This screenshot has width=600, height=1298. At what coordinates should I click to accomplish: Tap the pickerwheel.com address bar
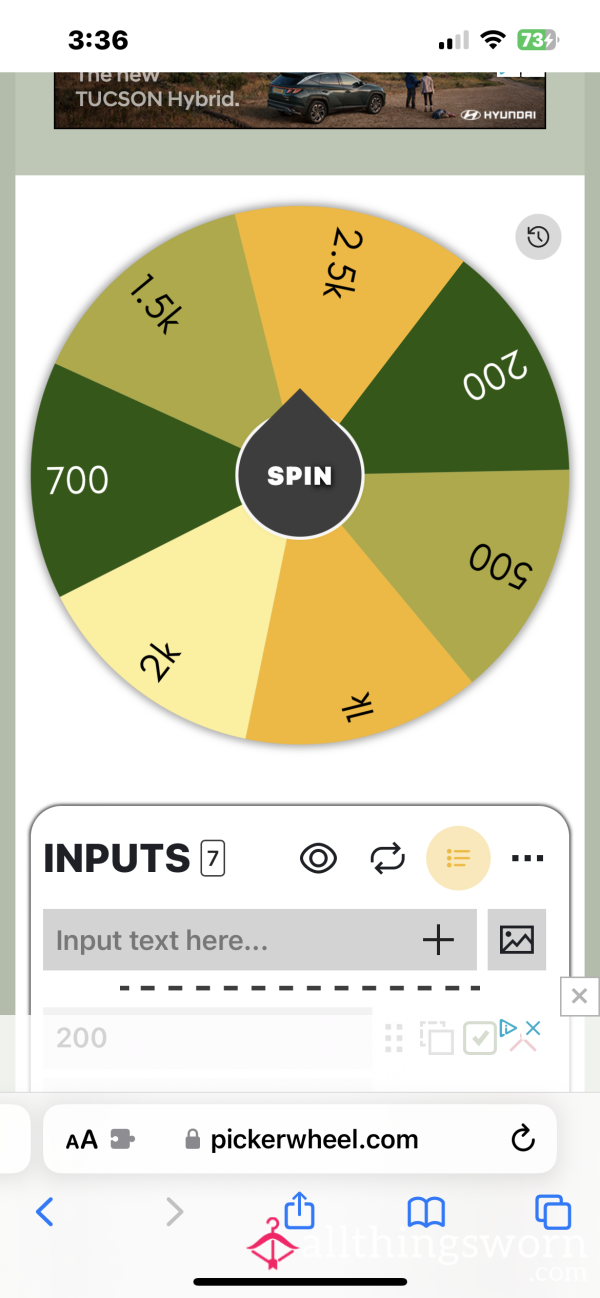point(300,1139)
